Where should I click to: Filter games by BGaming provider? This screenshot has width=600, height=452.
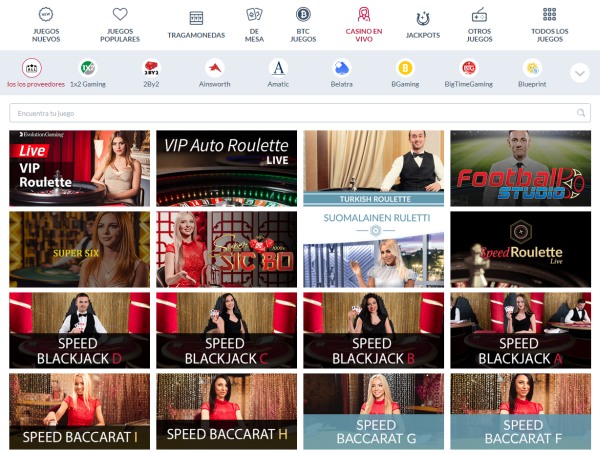405,73
